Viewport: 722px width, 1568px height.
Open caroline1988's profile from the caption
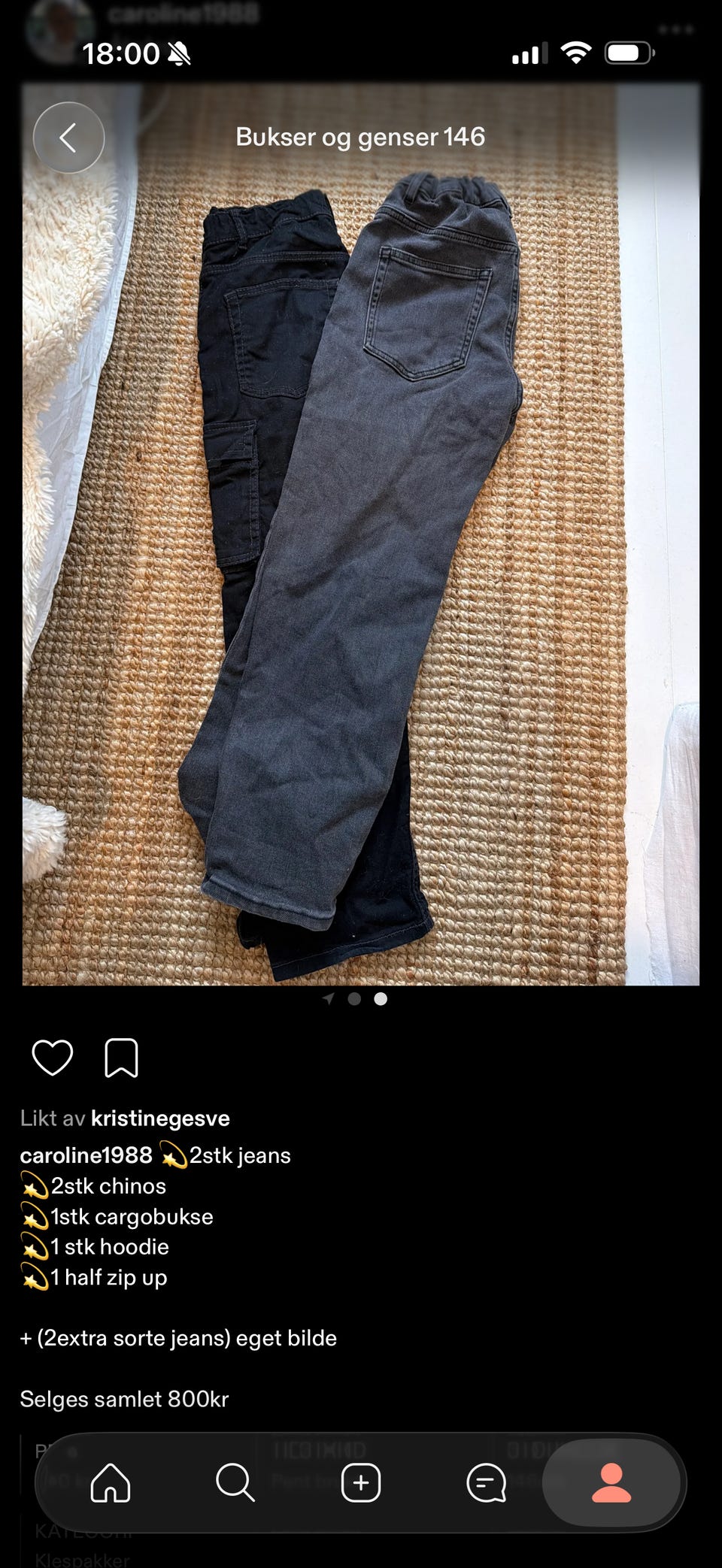[86, 1155]
